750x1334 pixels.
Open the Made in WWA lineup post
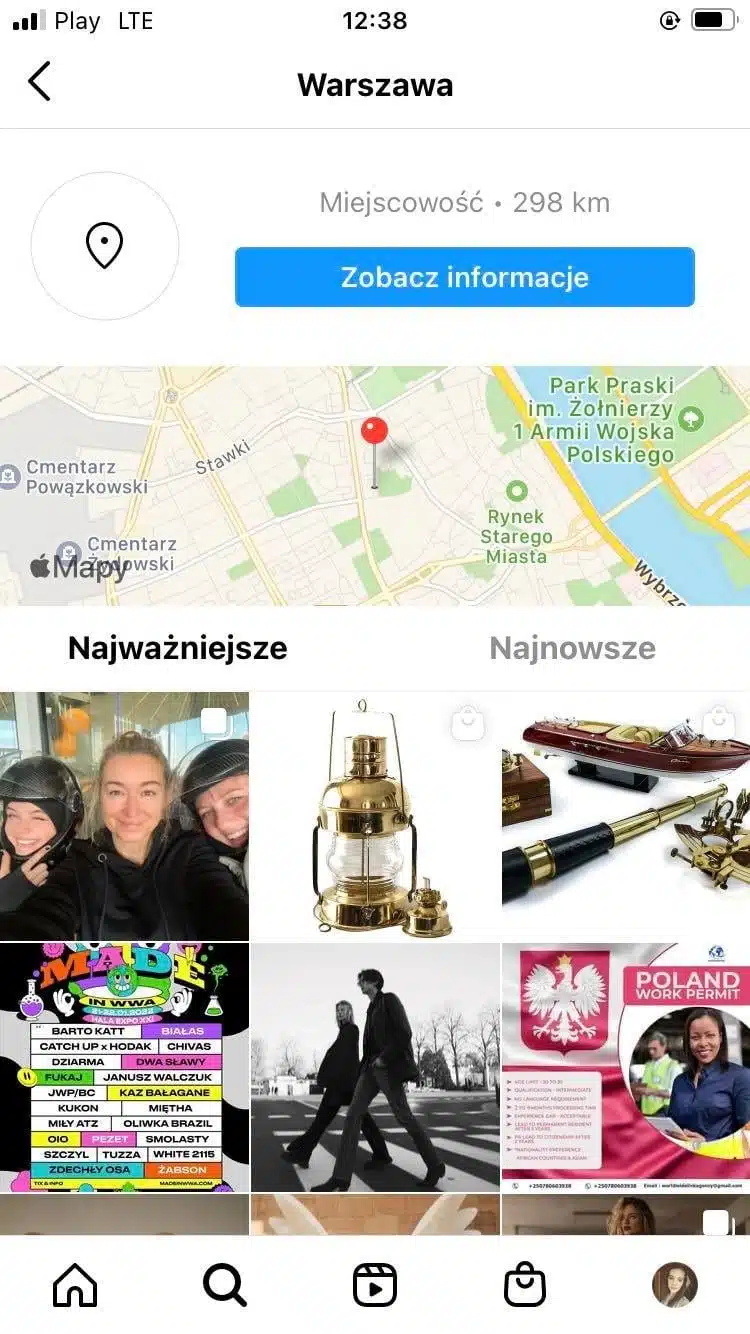coord(124,1067)
